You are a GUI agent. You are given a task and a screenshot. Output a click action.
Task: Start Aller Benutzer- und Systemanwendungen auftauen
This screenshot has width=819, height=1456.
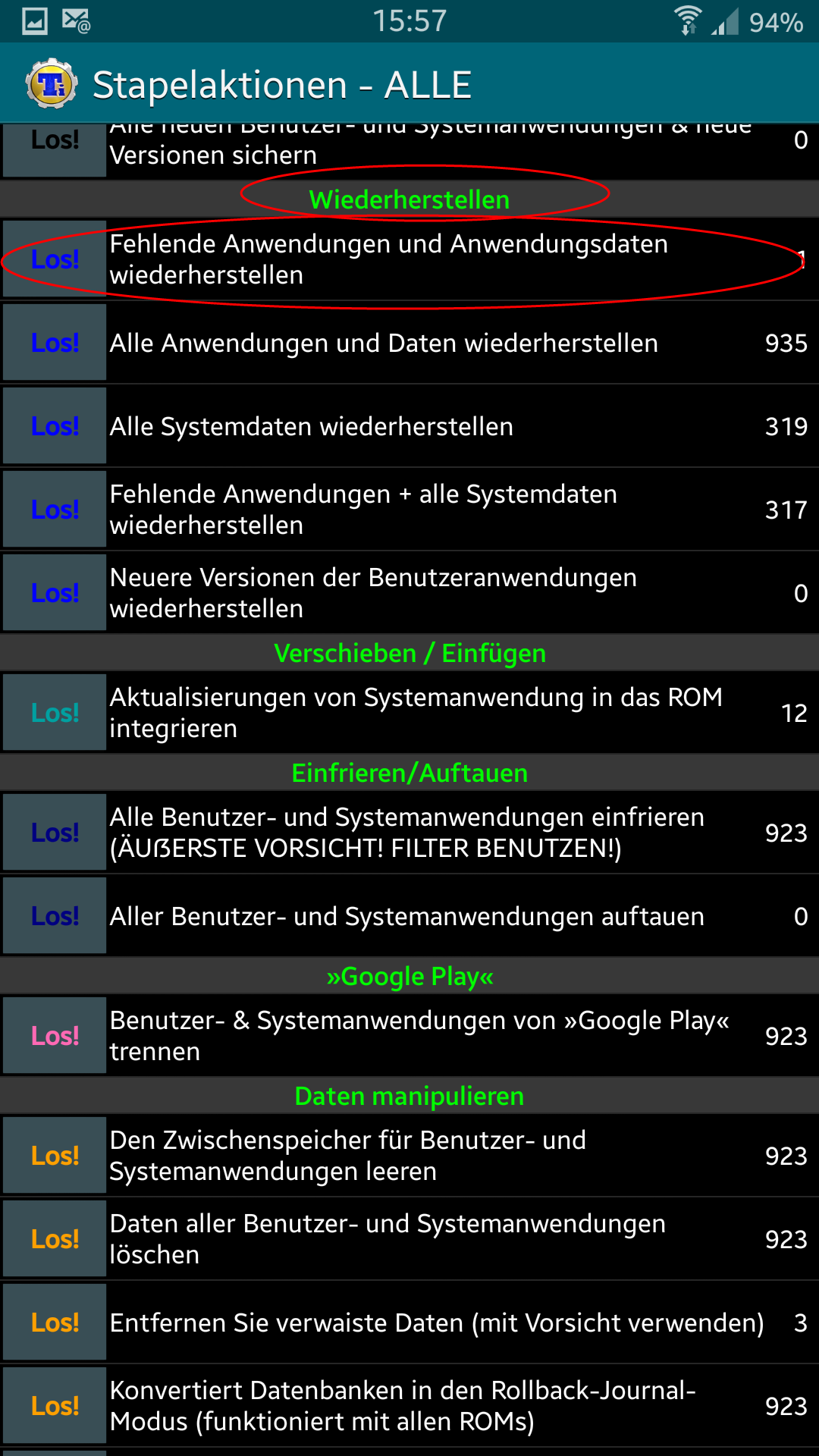pos(55,916)
